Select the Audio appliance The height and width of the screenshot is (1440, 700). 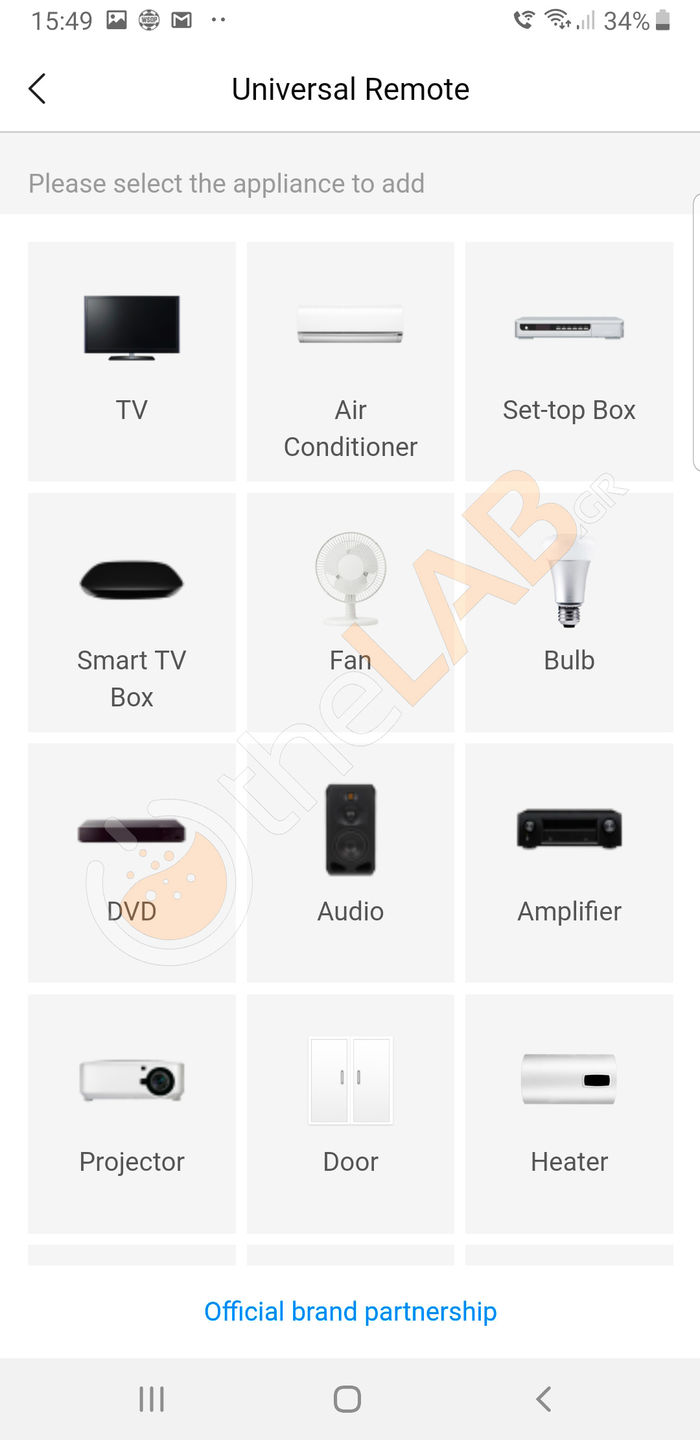350,862
